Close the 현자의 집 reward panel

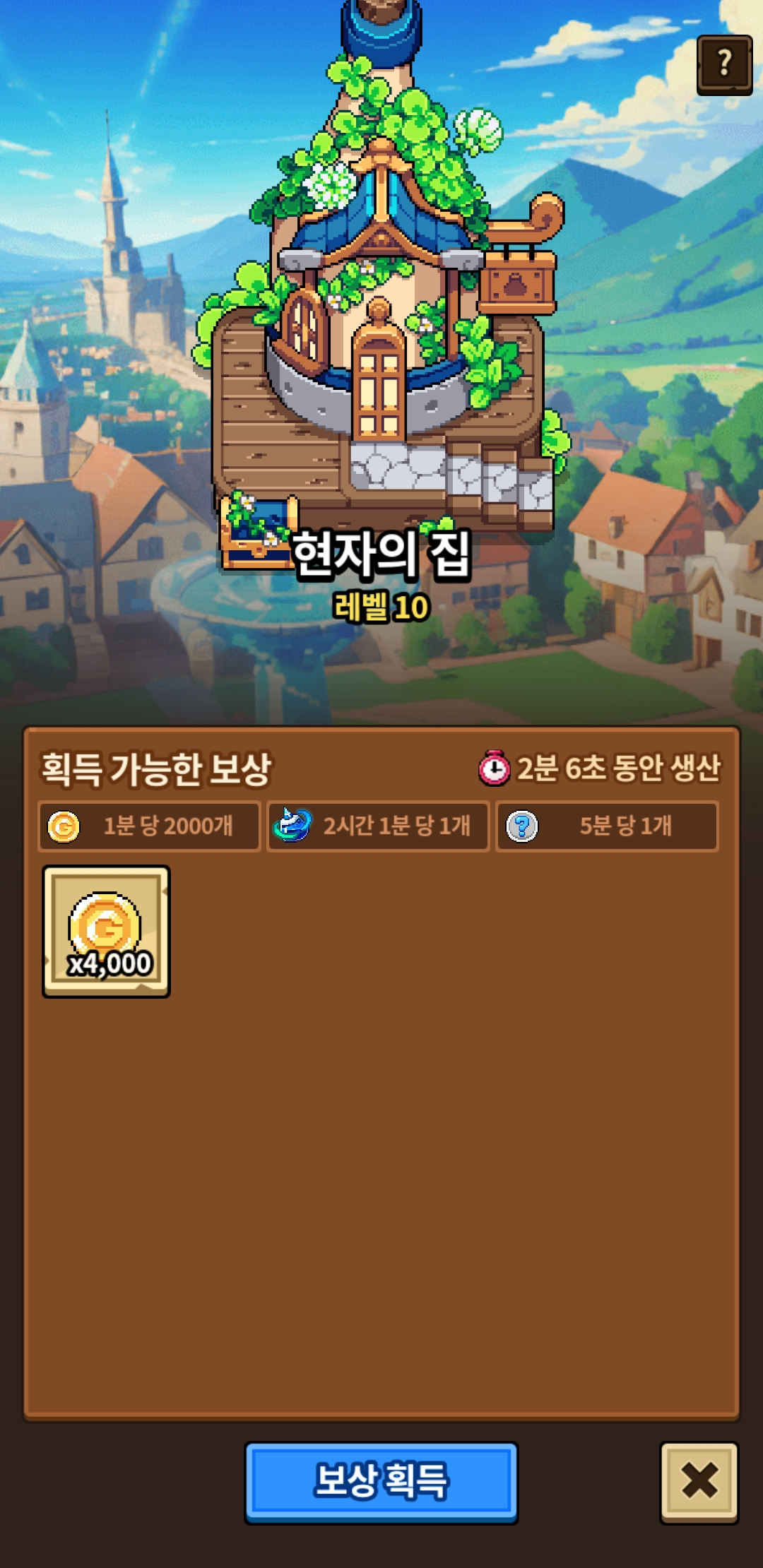click(x=699, y=1481)
